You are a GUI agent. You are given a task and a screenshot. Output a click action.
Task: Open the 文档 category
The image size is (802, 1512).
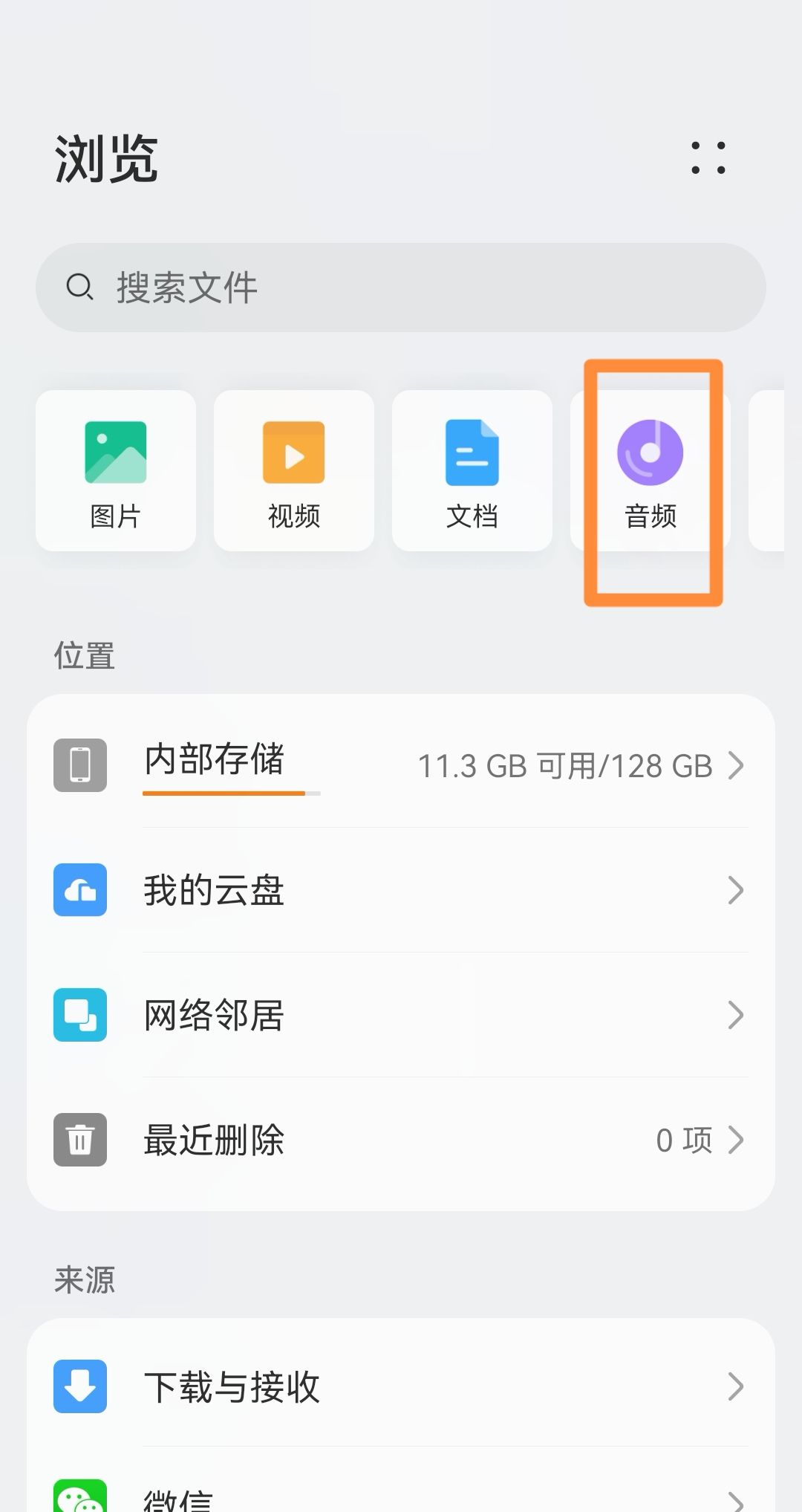pos(472,471)
